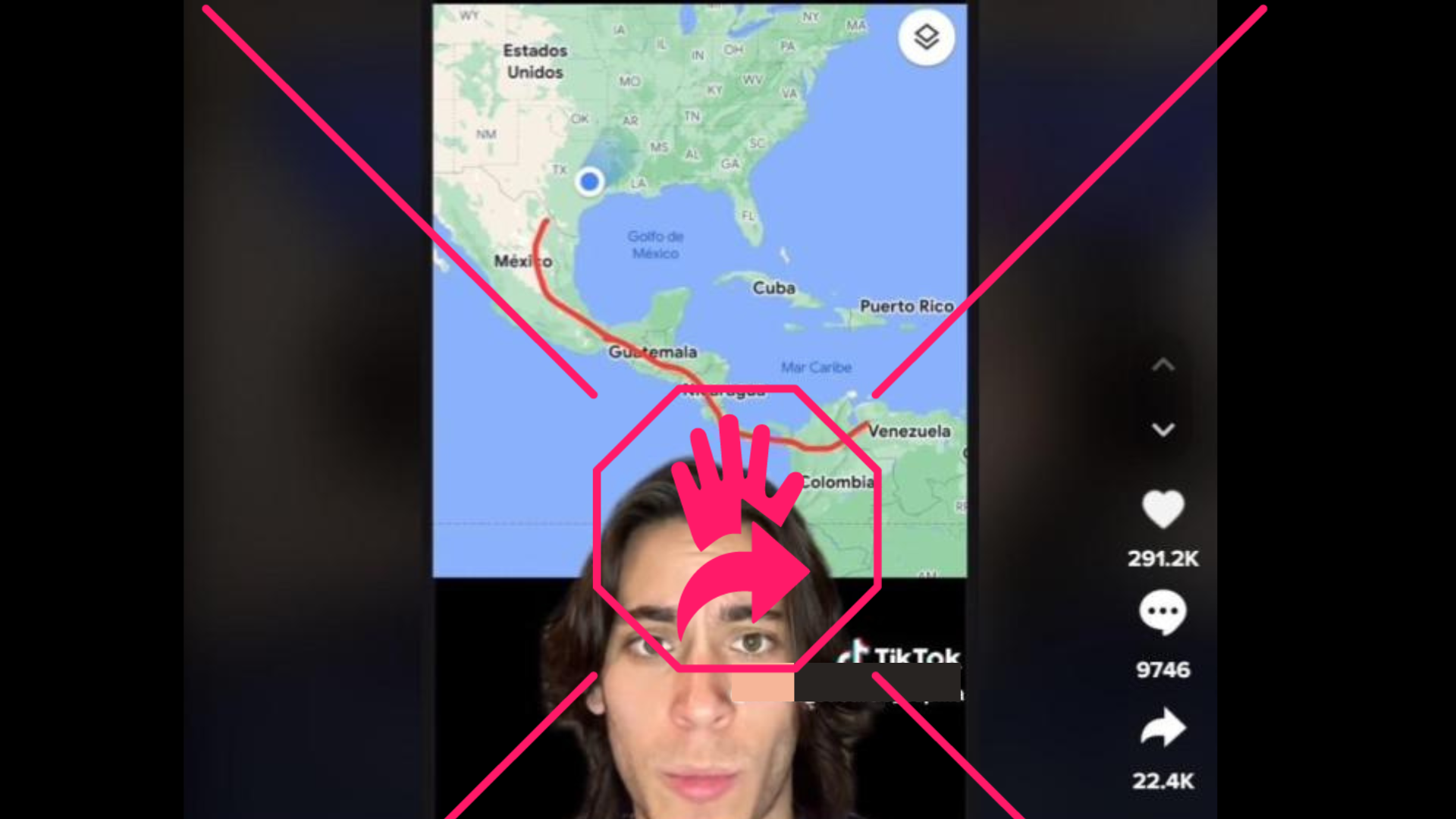Image resolution: width=1456 pixels, height=819 pixels.
Task: Share this TikTok video
Action: pyautogui.click(x=1163, y=728)
